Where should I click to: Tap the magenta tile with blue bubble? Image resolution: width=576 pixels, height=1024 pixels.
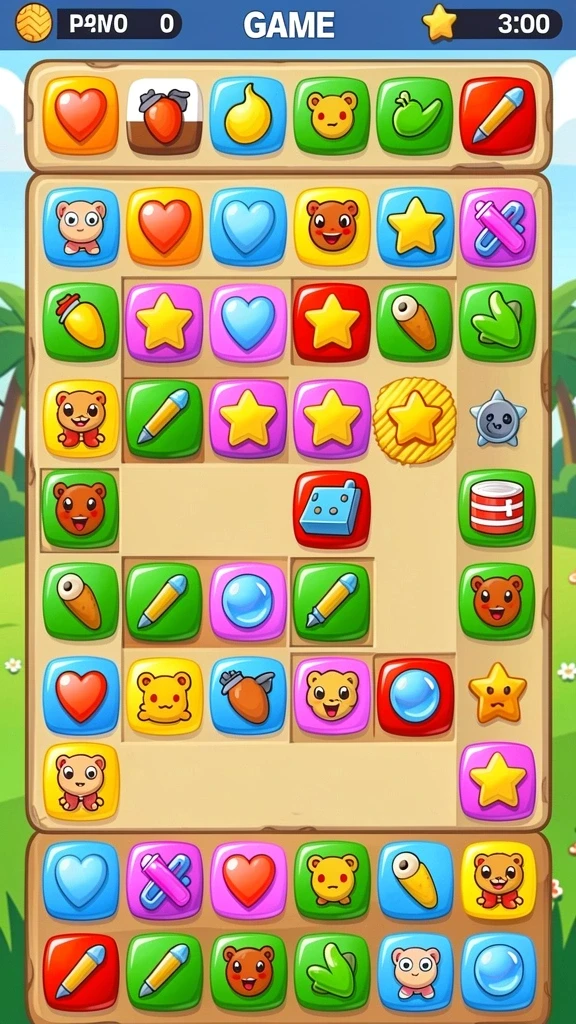click(x=248, y=601)
